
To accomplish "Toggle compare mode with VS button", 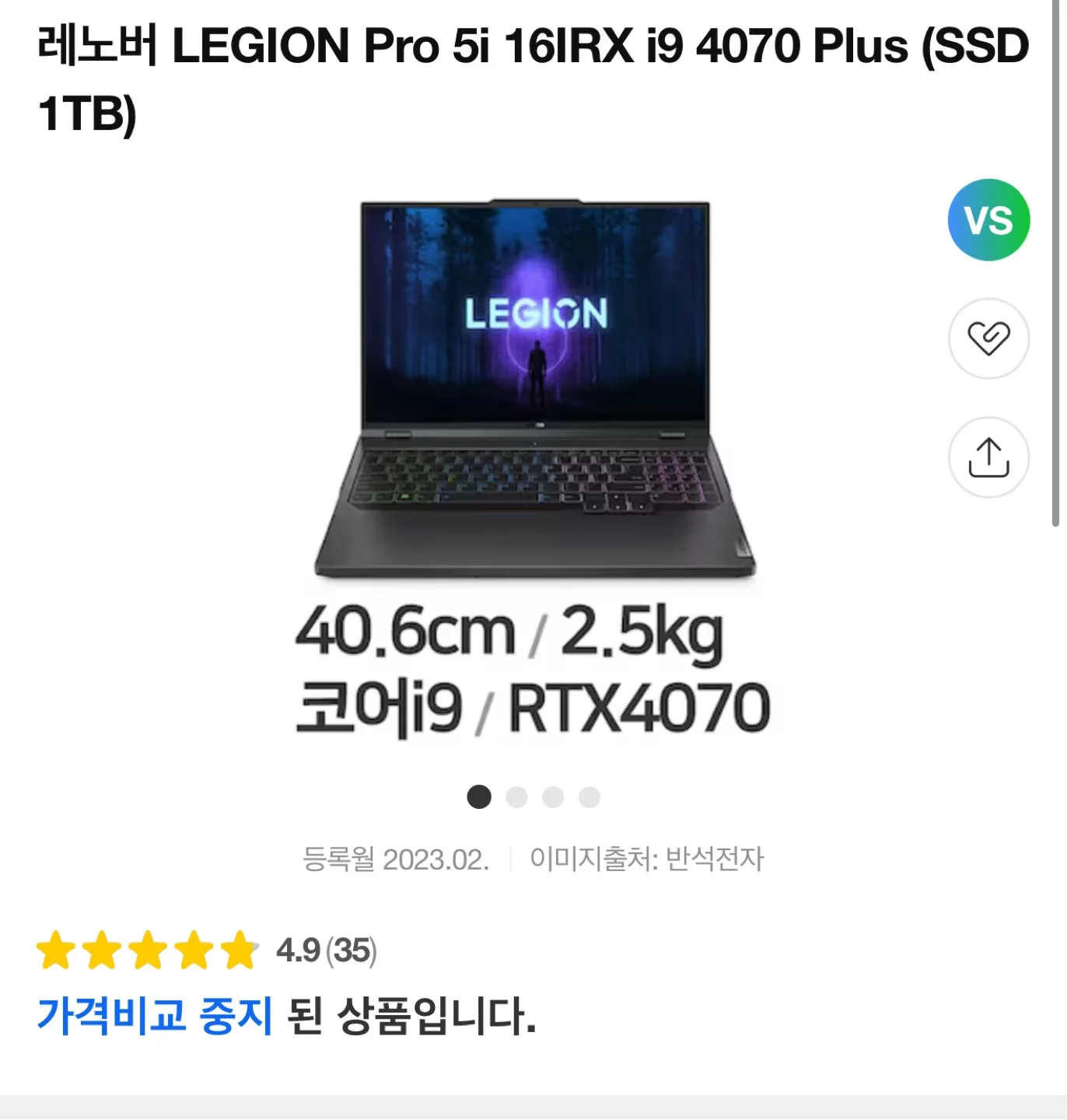I will (988, 220).
